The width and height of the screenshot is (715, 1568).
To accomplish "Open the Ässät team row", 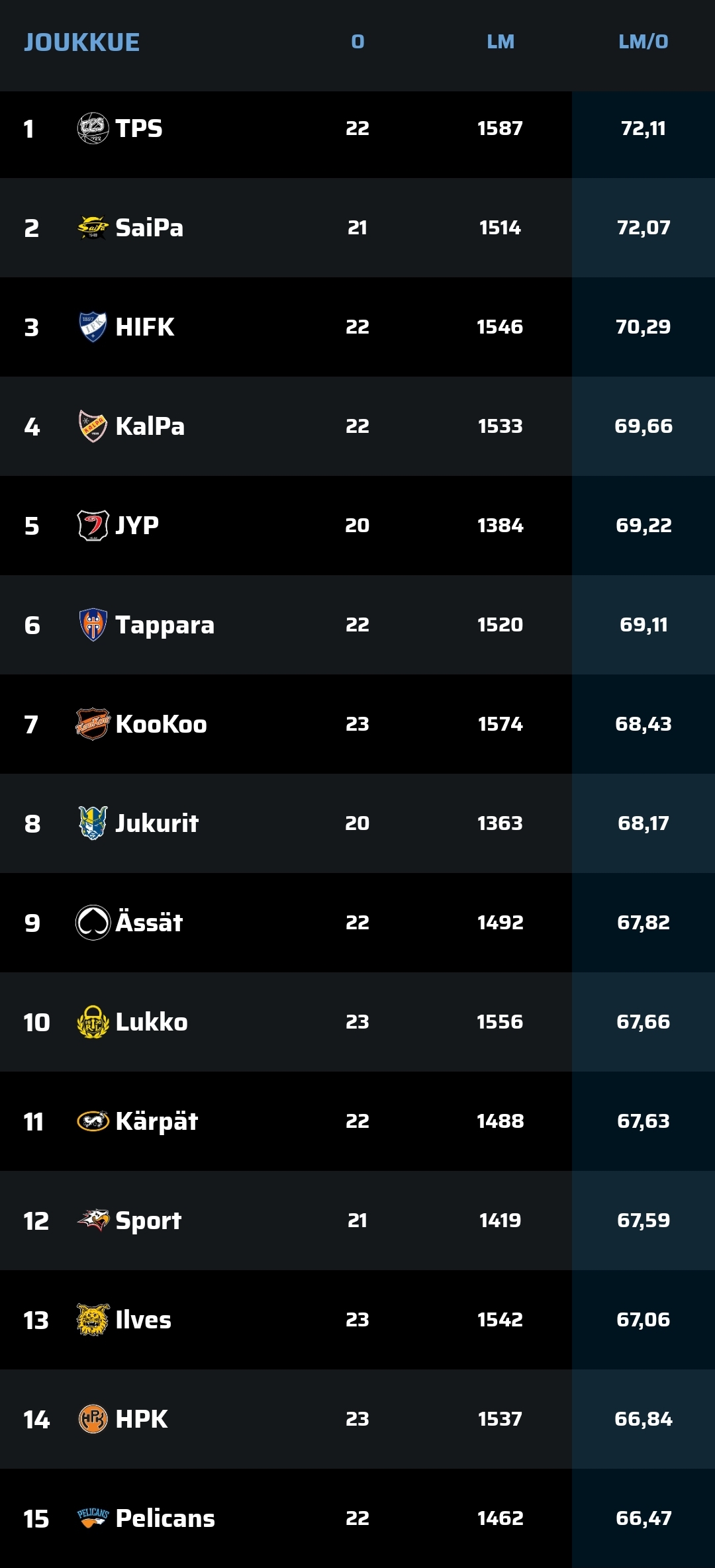I will 358,923.
